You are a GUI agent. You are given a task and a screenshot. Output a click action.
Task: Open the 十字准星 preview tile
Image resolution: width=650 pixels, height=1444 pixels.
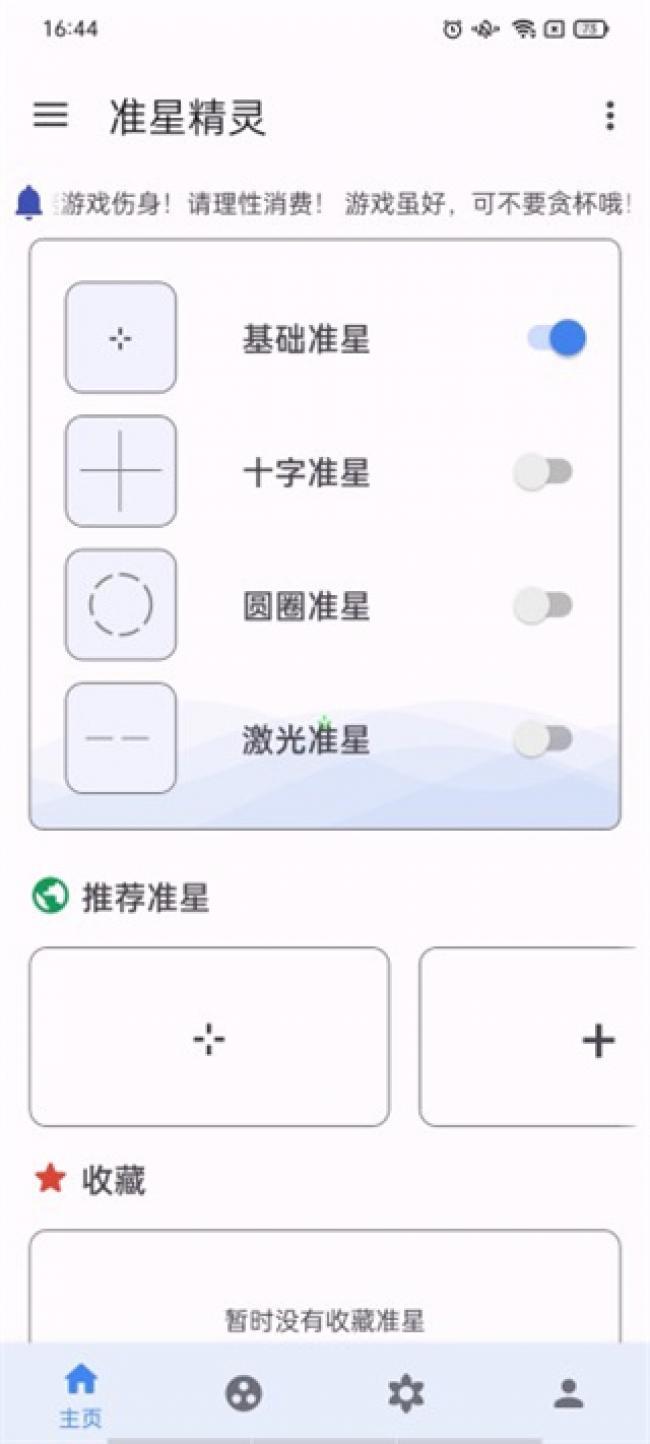point(121,471)
